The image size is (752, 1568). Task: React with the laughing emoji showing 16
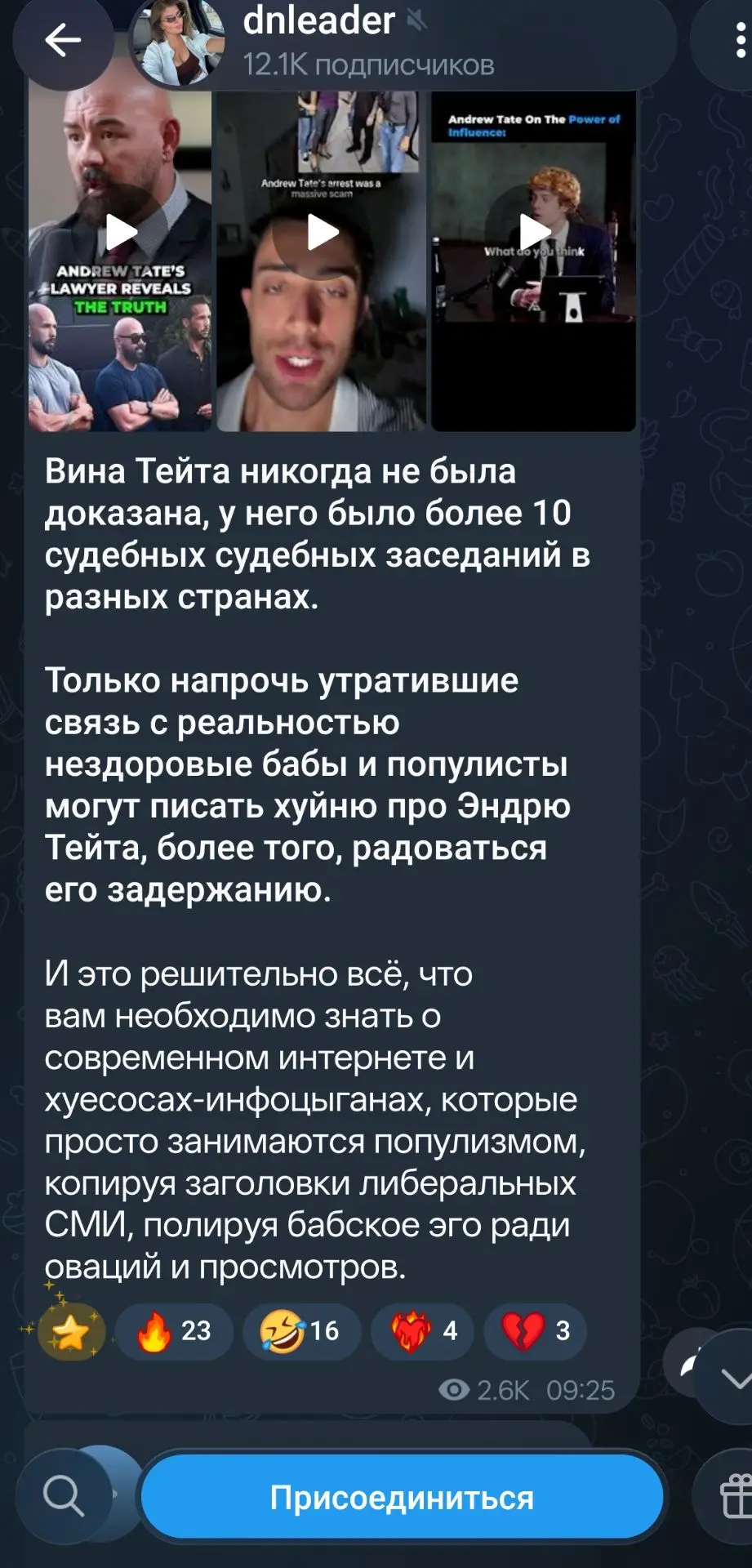pyautogui.click(x=301, y=1330)
